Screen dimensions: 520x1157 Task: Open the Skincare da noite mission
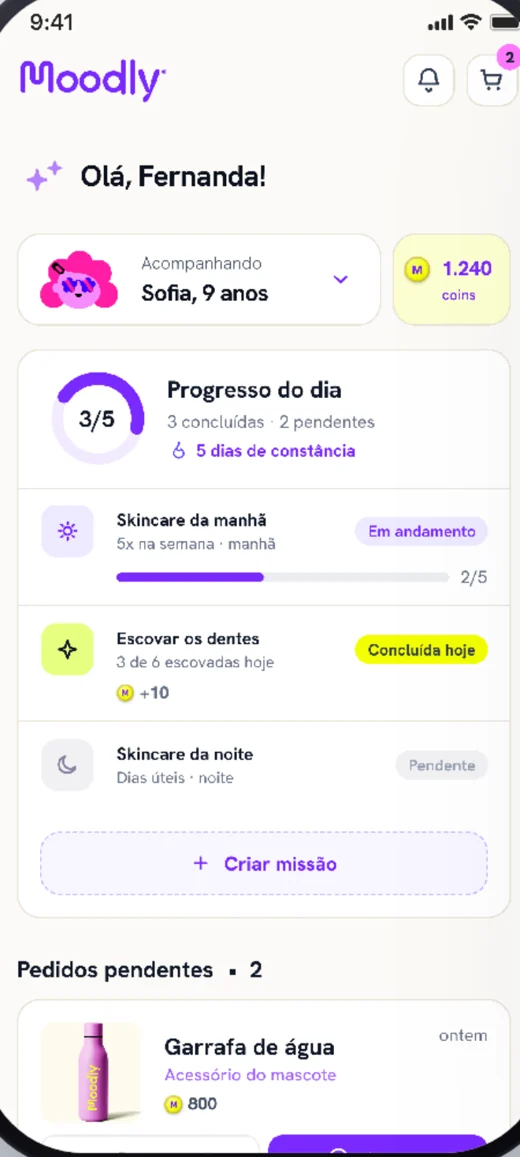(264, 765)
